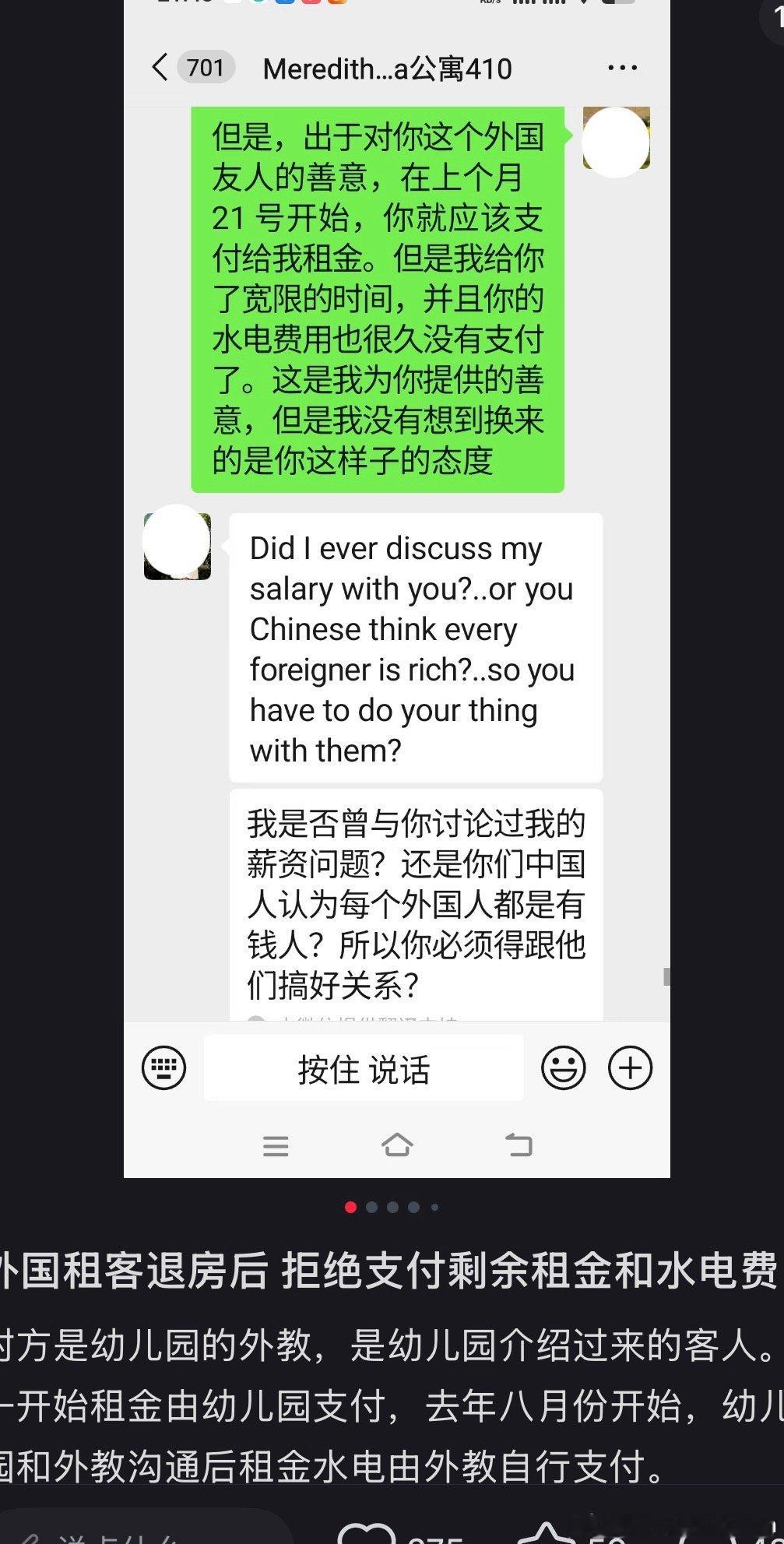
Task: Open the emoji panel smiley icon
Action: 562,1068
